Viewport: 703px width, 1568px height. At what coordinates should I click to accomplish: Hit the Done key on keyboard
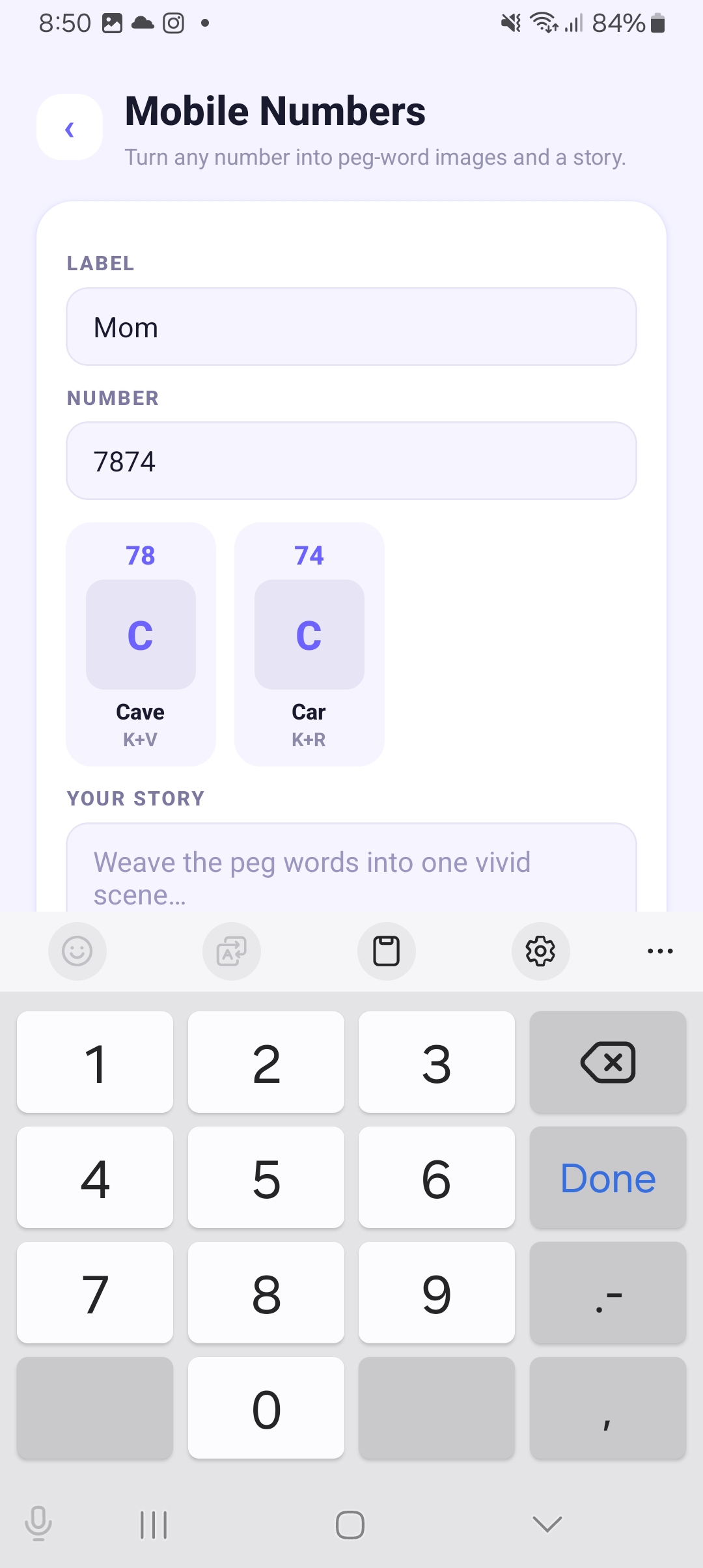pyautogui.click(x=608, y=1178)
